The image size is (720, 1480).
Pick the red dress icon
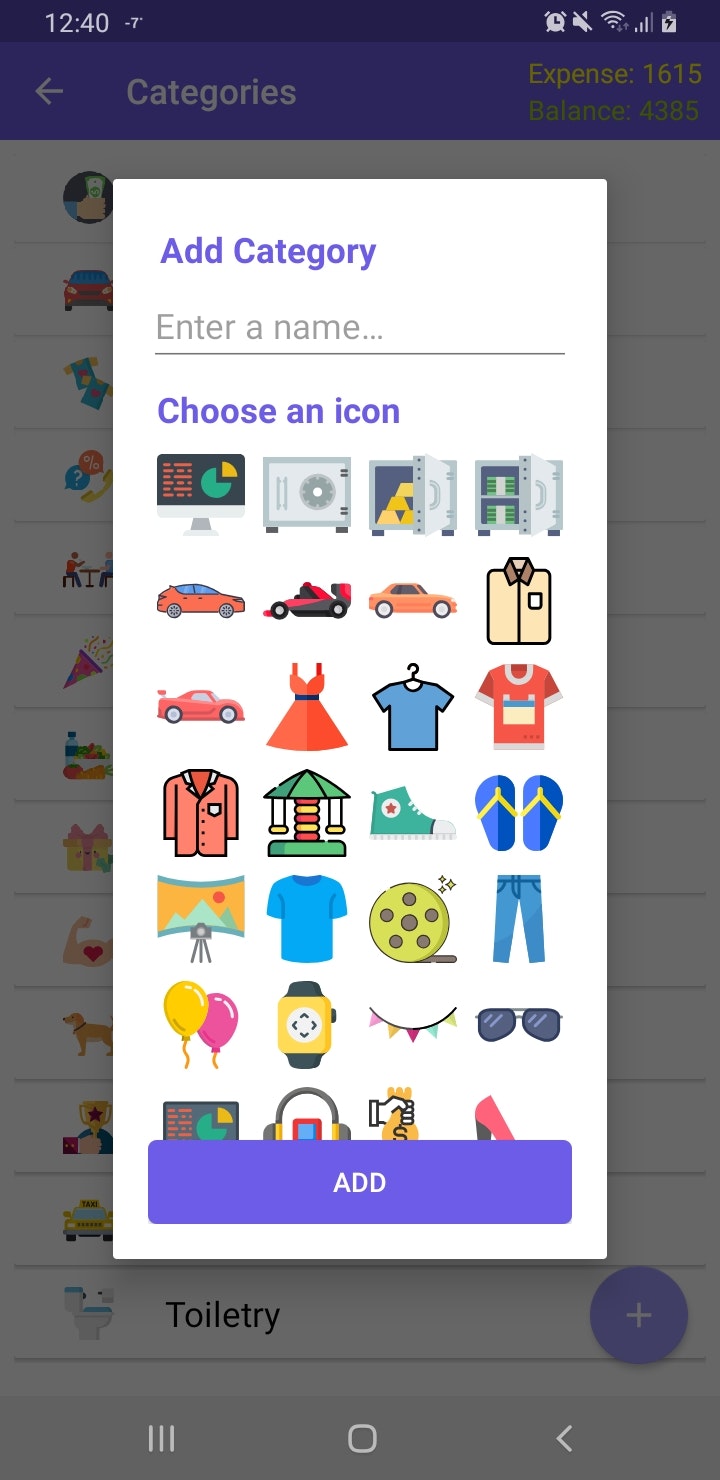click(307, 707)
